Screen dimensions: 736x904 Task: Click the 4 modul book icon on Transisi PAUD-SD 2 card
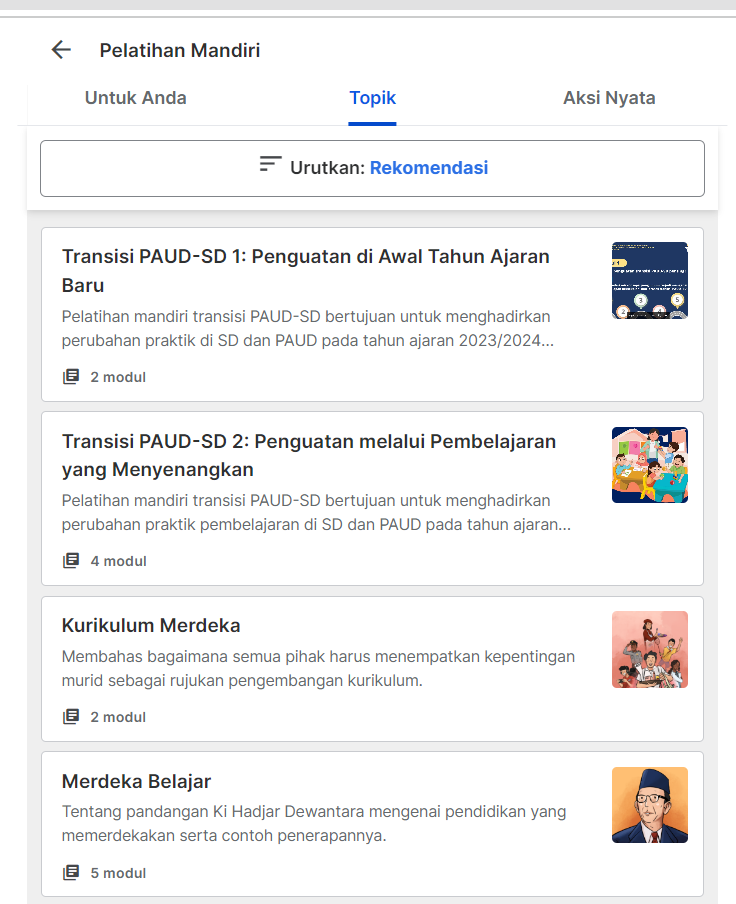point(70,560)
